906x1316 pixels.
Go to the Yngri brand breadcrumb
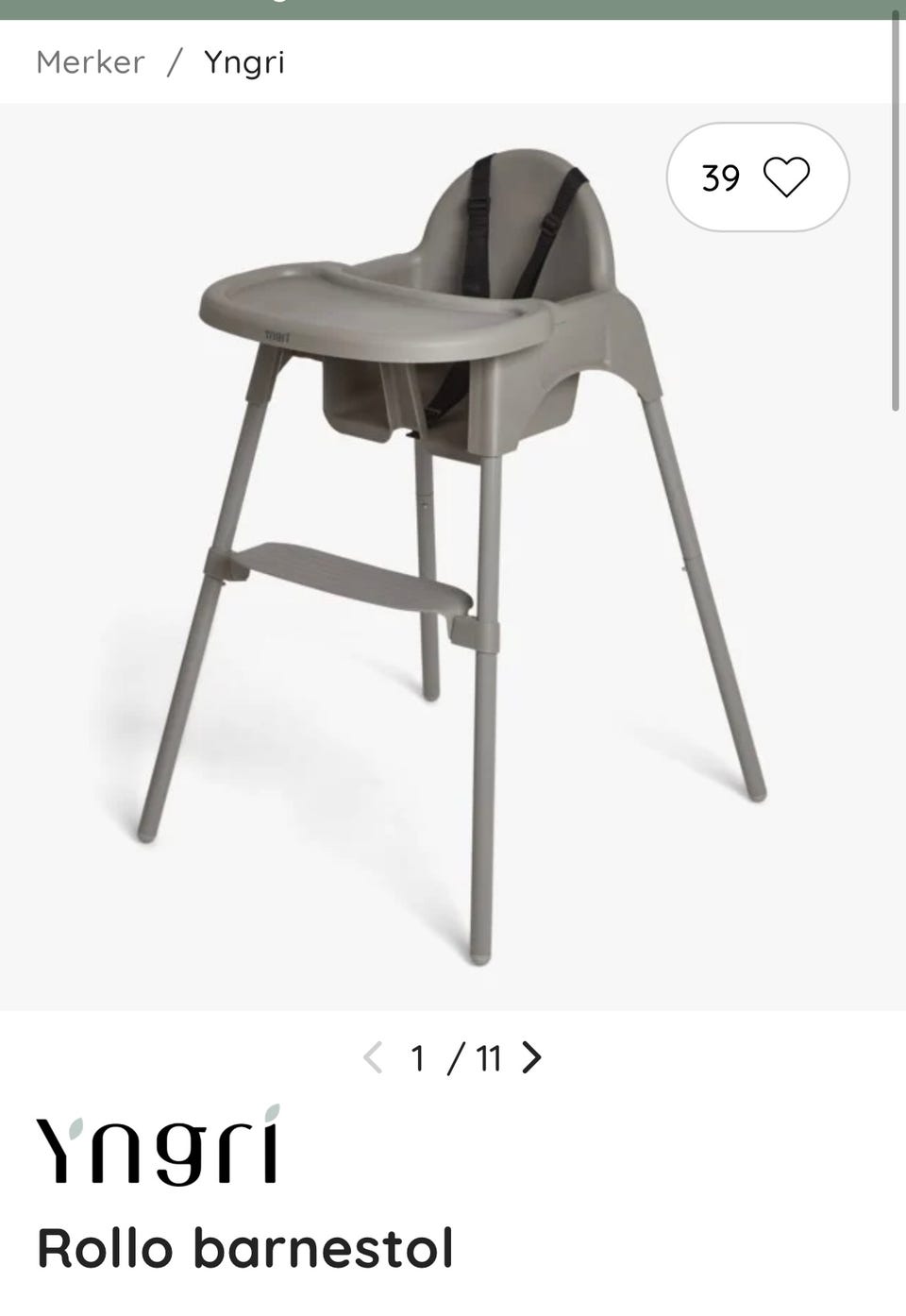(243, 62)
